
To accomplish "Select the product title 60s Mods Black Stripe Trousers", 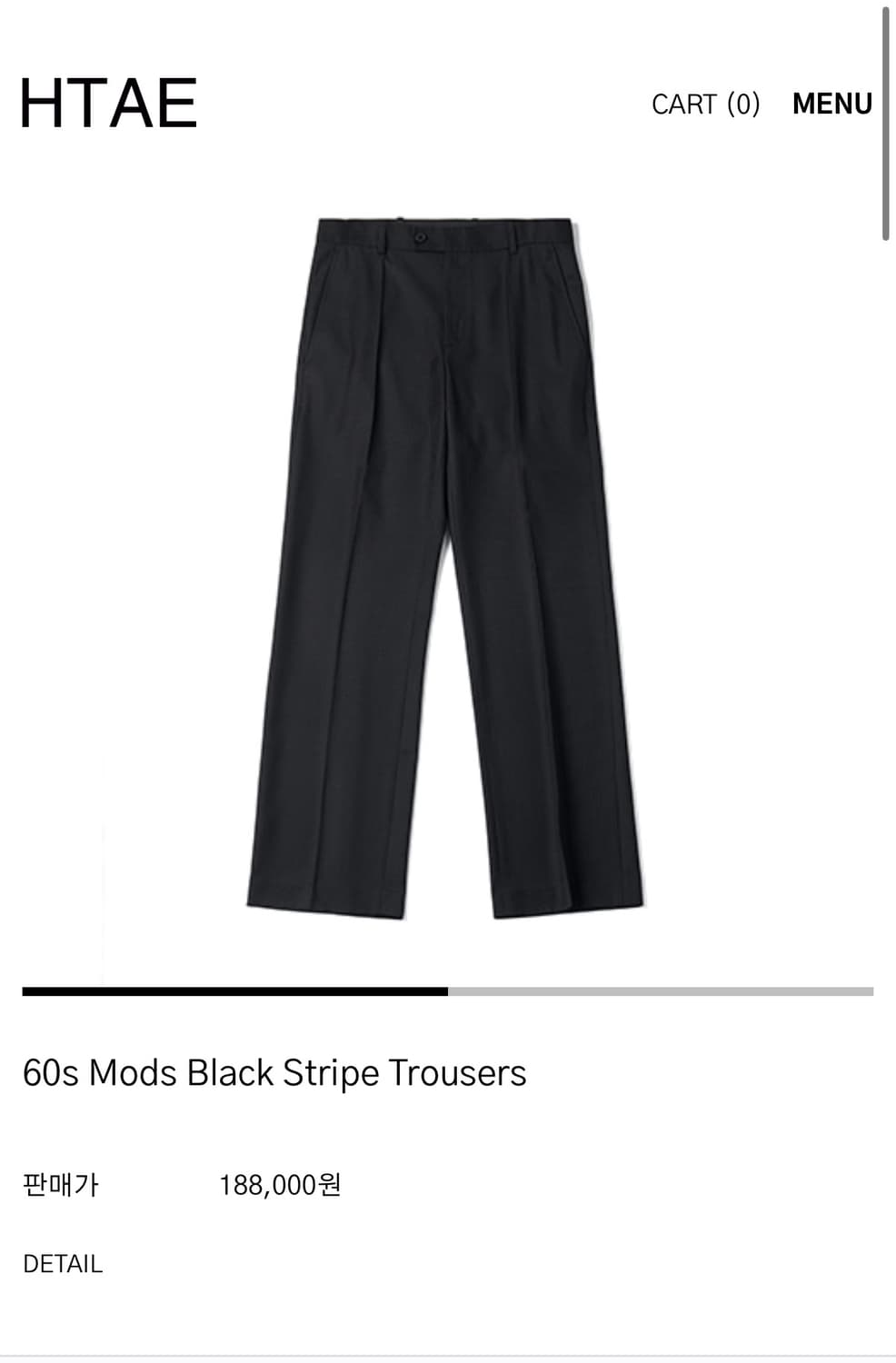I will pos(274,1073).
